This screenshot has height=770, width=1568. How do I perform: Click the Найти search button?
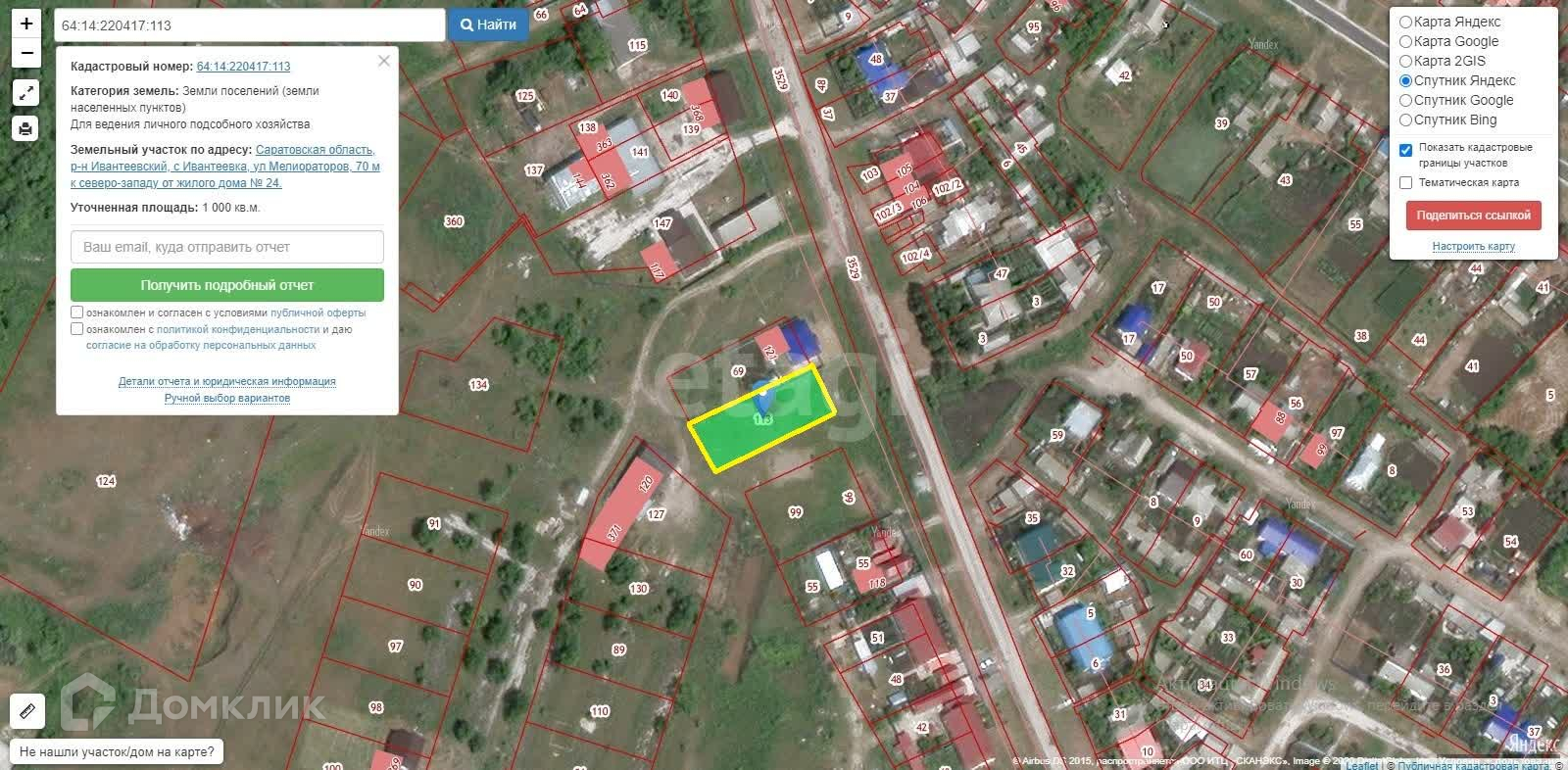[x=488, y=25]
